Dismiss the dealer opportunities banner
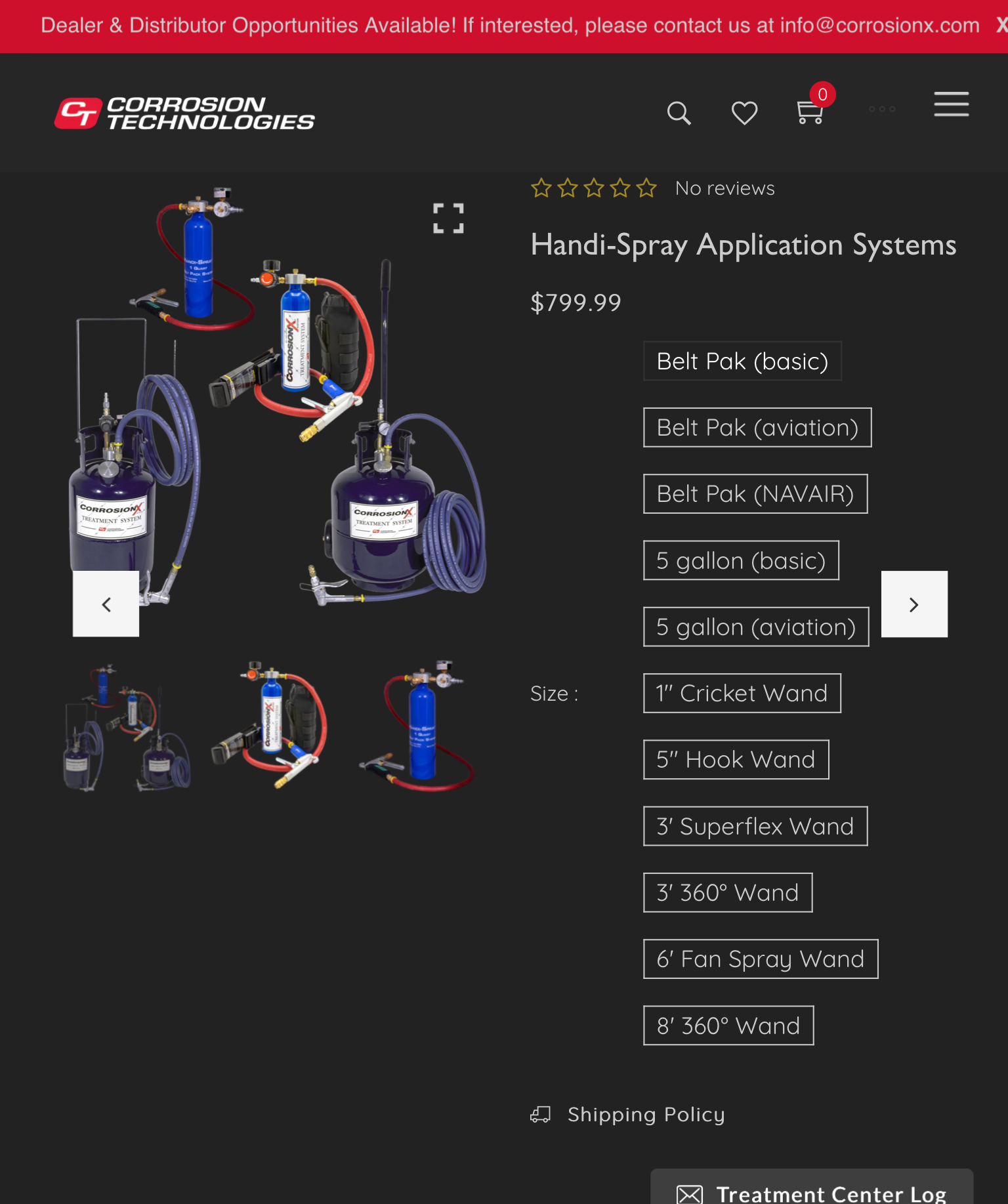This screenshot has width=1008, height=1204. [1001, 25]
